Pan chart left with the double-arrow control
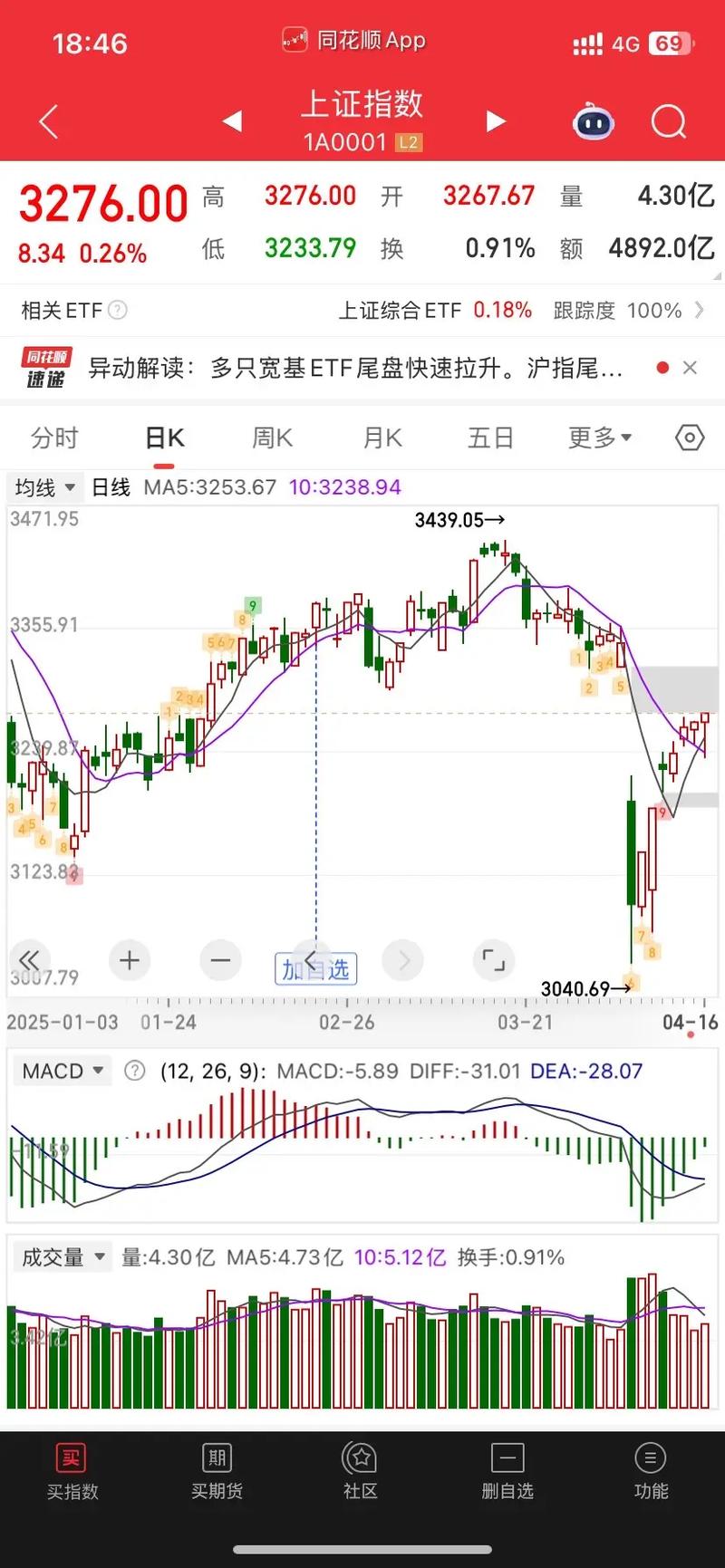The height and width of the screenshot is (1568, 725). 30,960
